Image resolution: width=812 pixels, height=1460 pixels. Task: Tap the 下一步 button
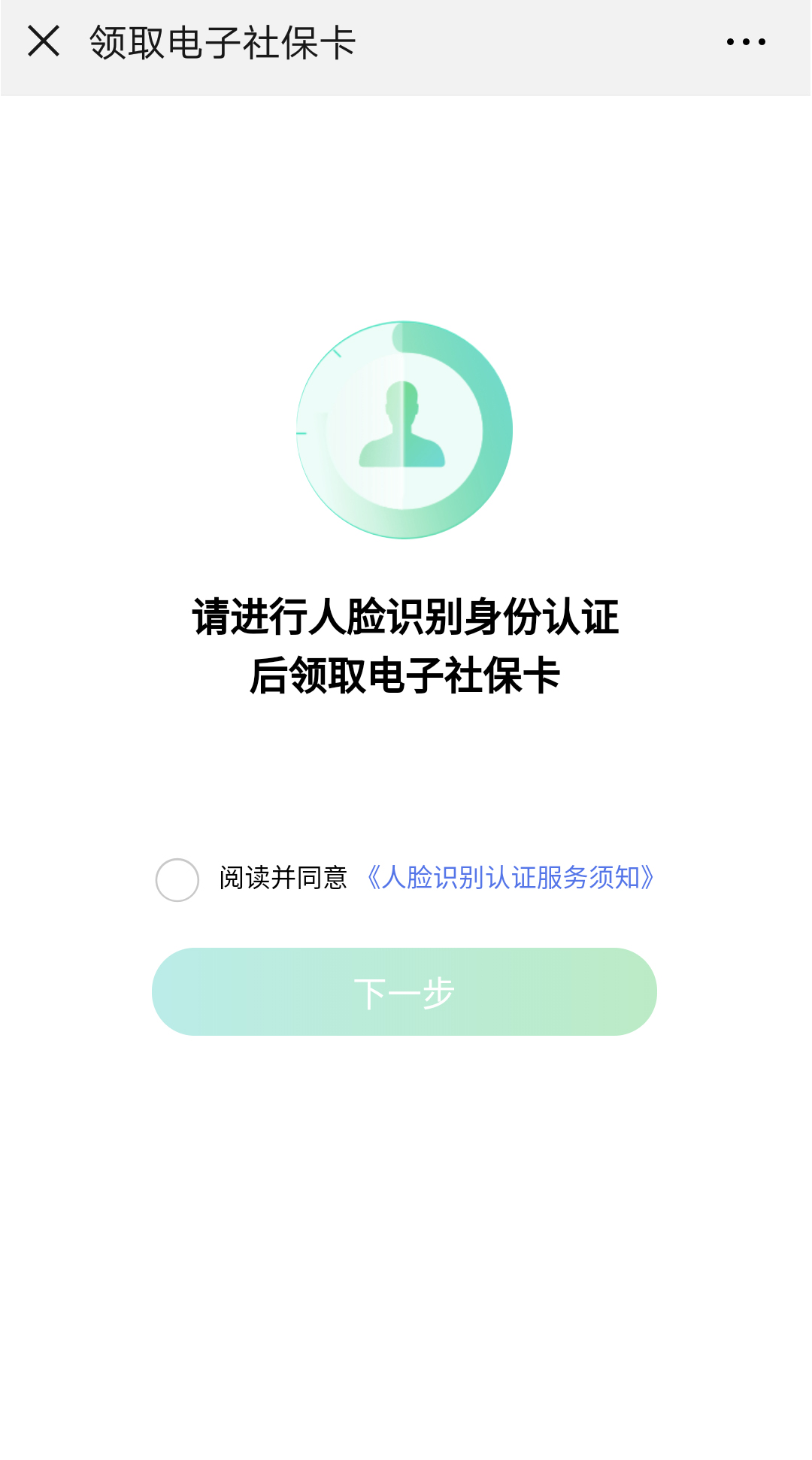point(404,991)
